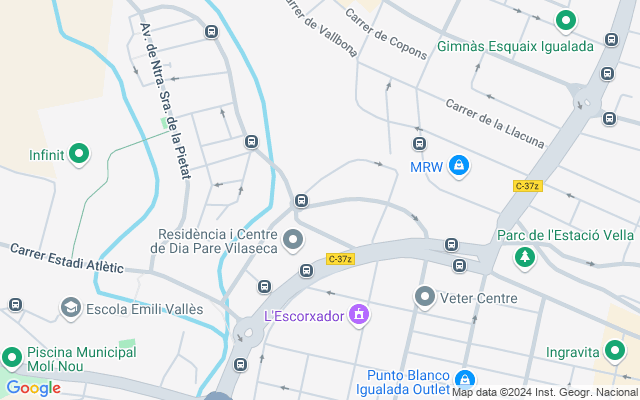640x400 pixels.
Task: Tap the L'Escorxador marker
Action: pos(360,317)
